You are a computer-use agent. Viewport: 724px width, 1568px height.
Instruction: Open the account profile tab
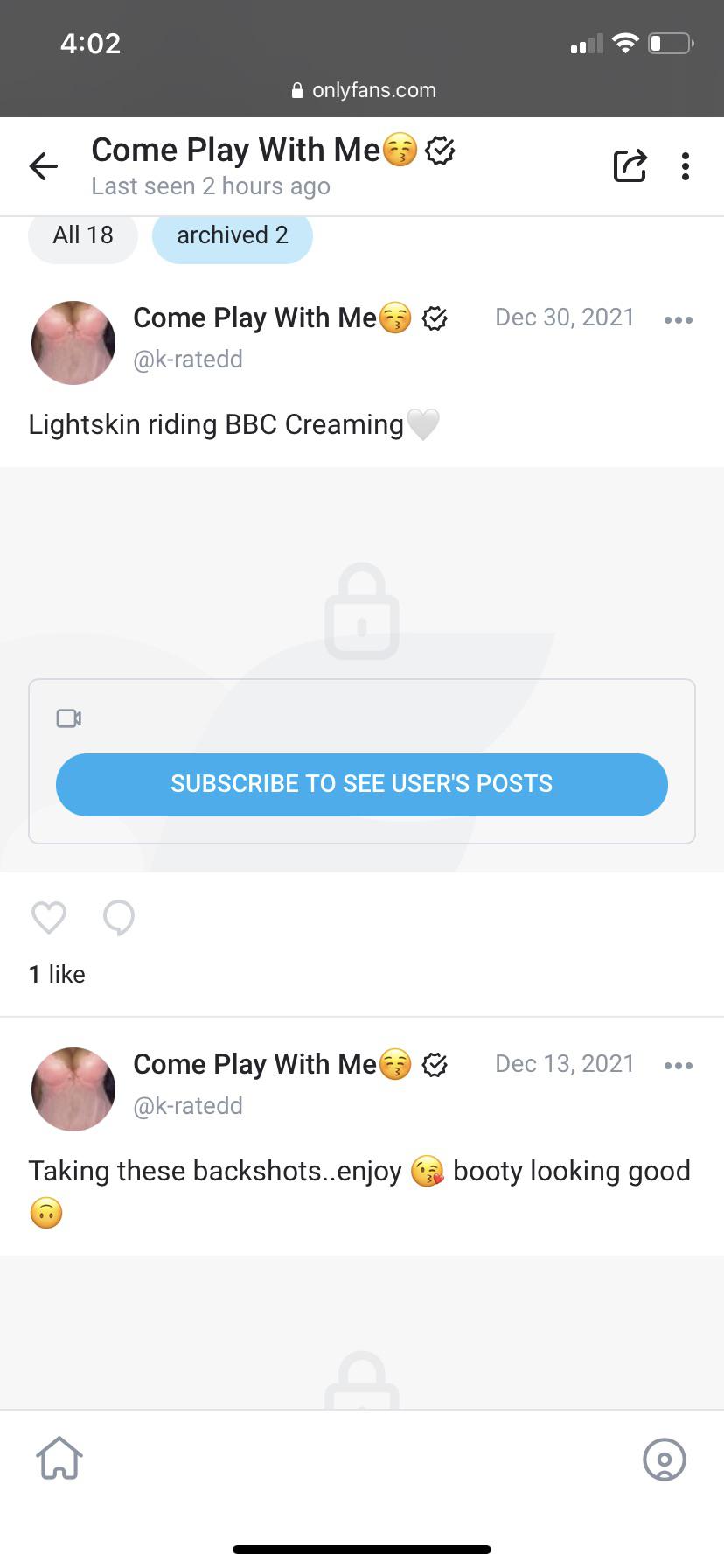(x=665, y=1459)
